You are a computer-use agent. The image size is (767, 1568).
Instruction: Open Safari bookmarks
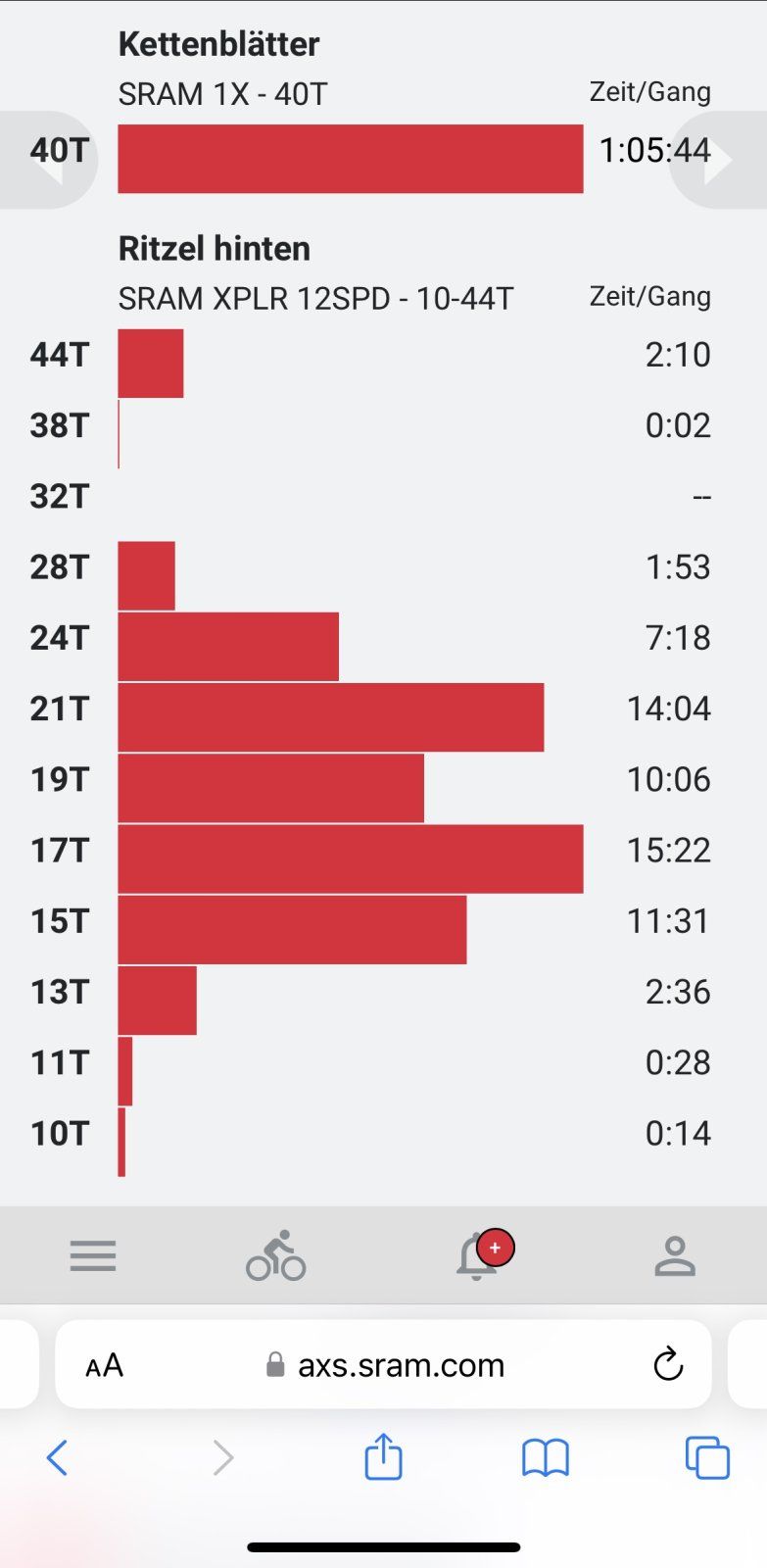pyautogui.click(x=546, y=1457)
